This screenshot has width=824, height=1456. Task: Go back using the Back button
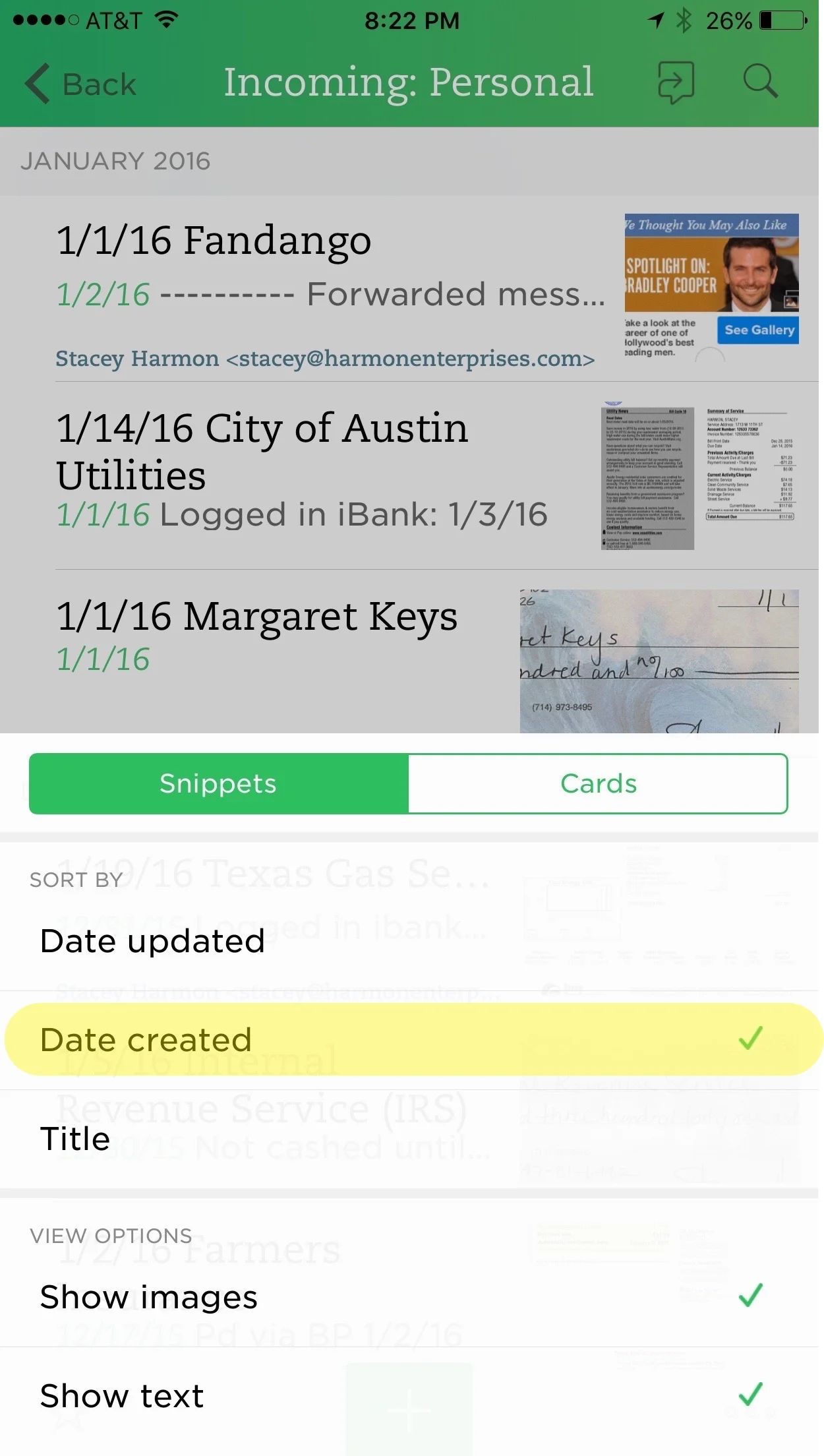point(80,84)
